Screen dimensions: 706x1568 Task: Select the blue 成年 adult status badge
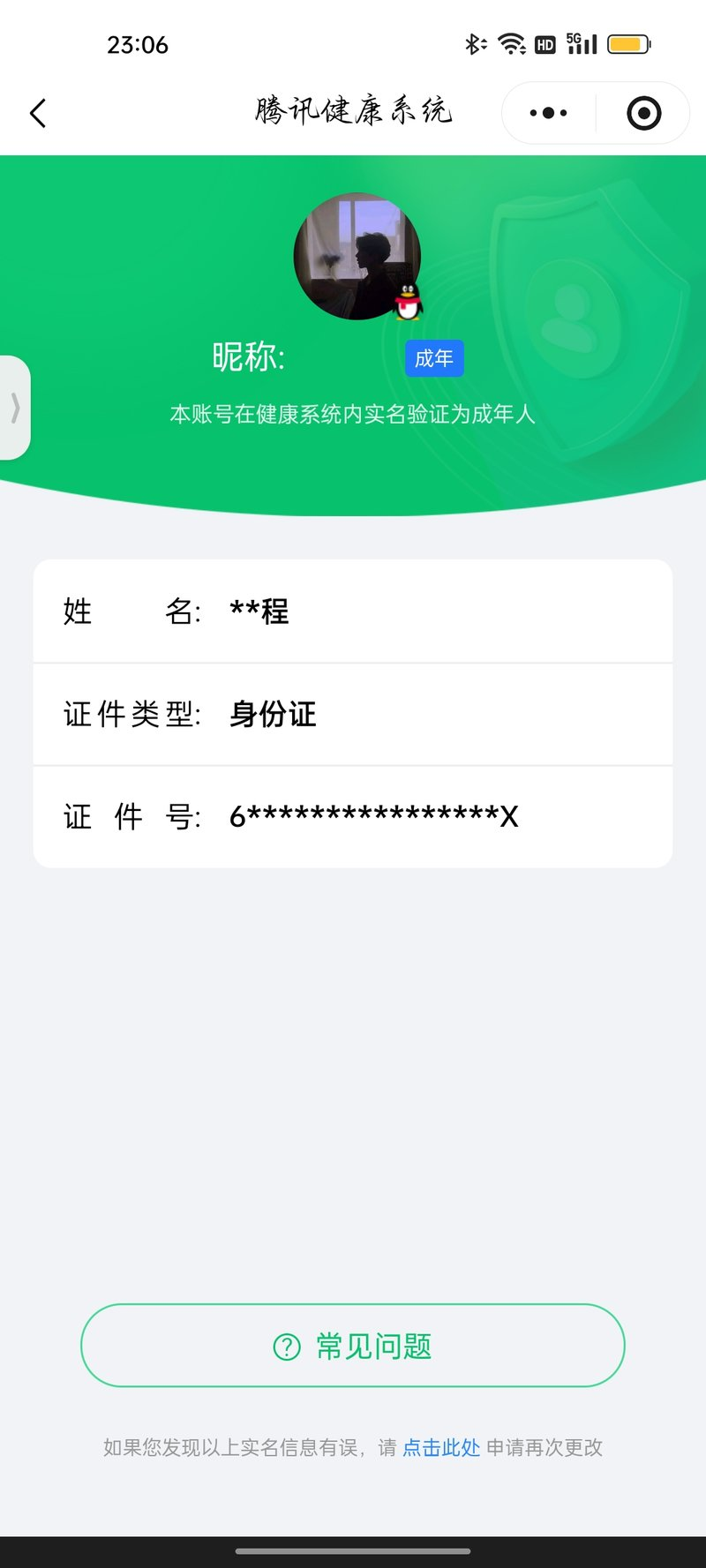point(433,358)
